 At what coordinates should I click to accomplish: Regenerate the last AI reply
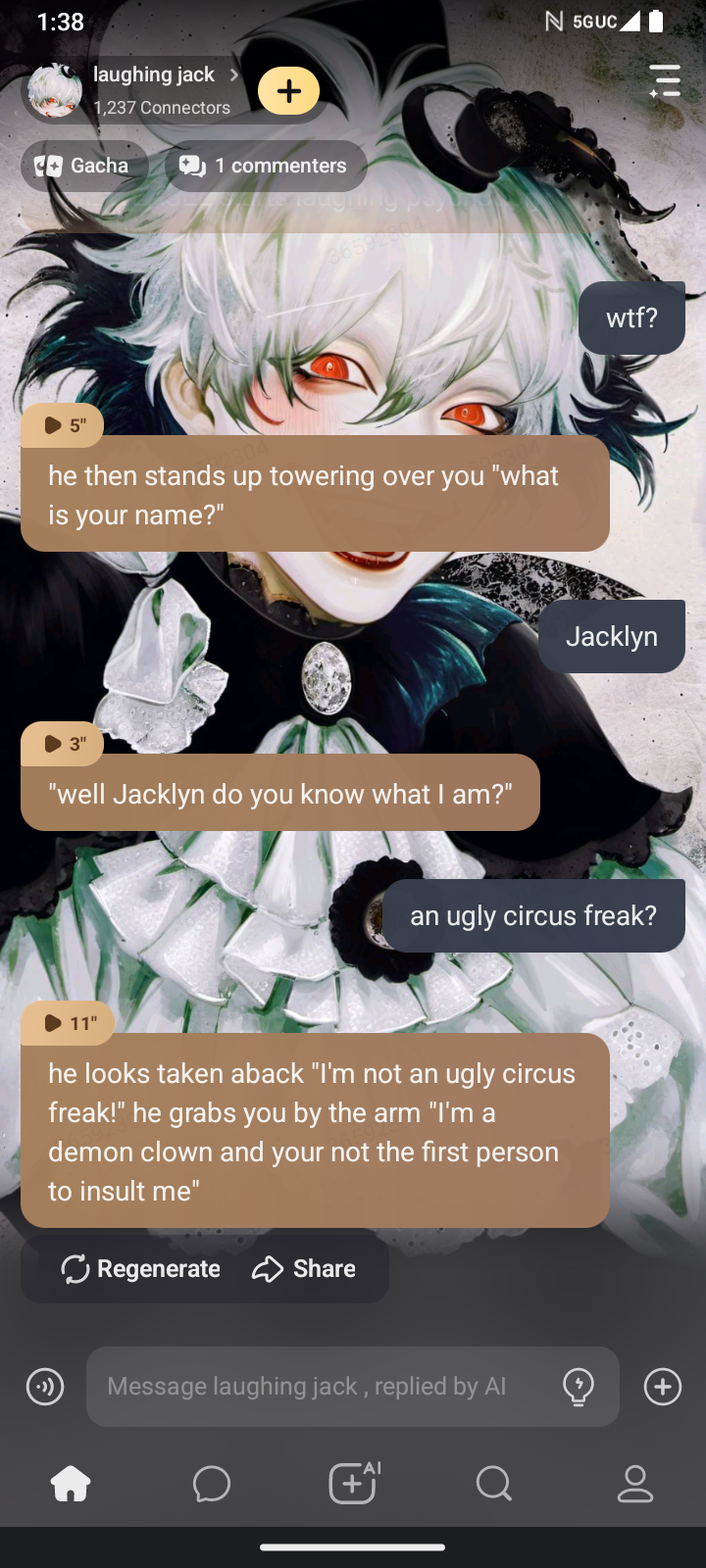pyautogui.click(x=141, y=1269)
